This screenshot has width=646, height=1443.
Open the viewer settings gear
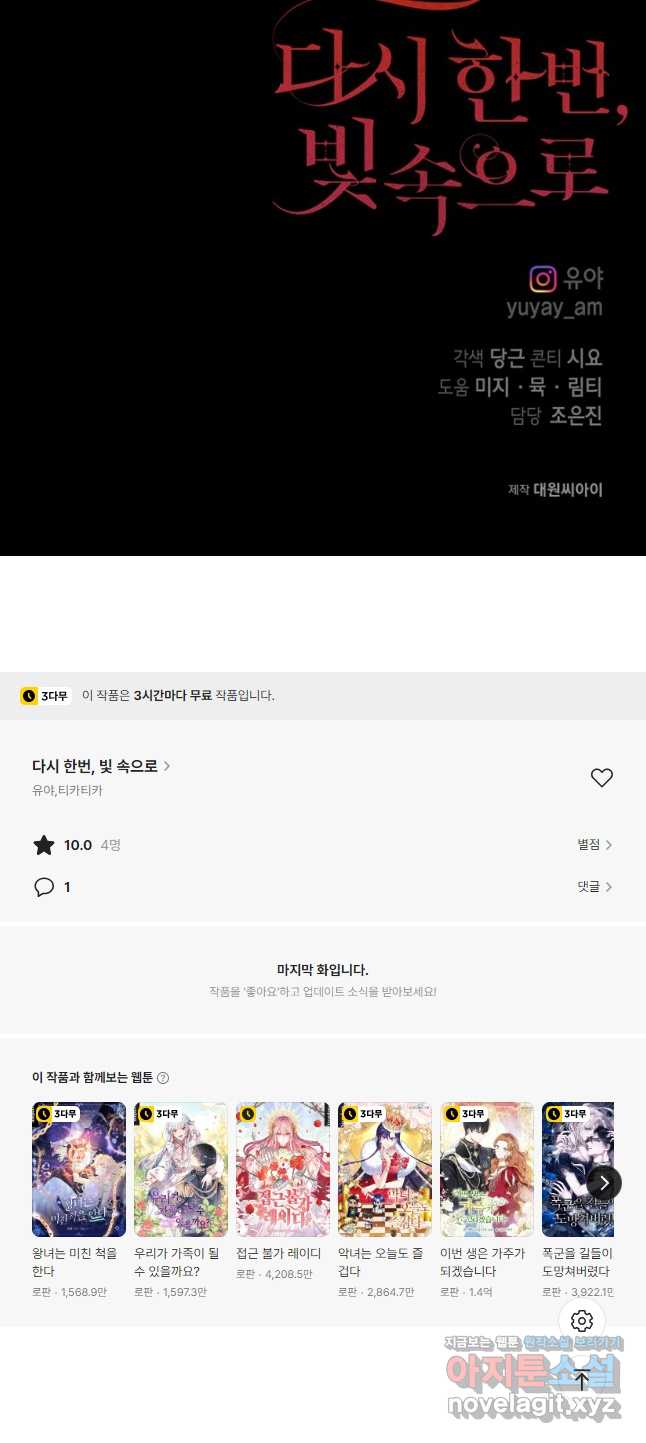(x=582, y=1321)
